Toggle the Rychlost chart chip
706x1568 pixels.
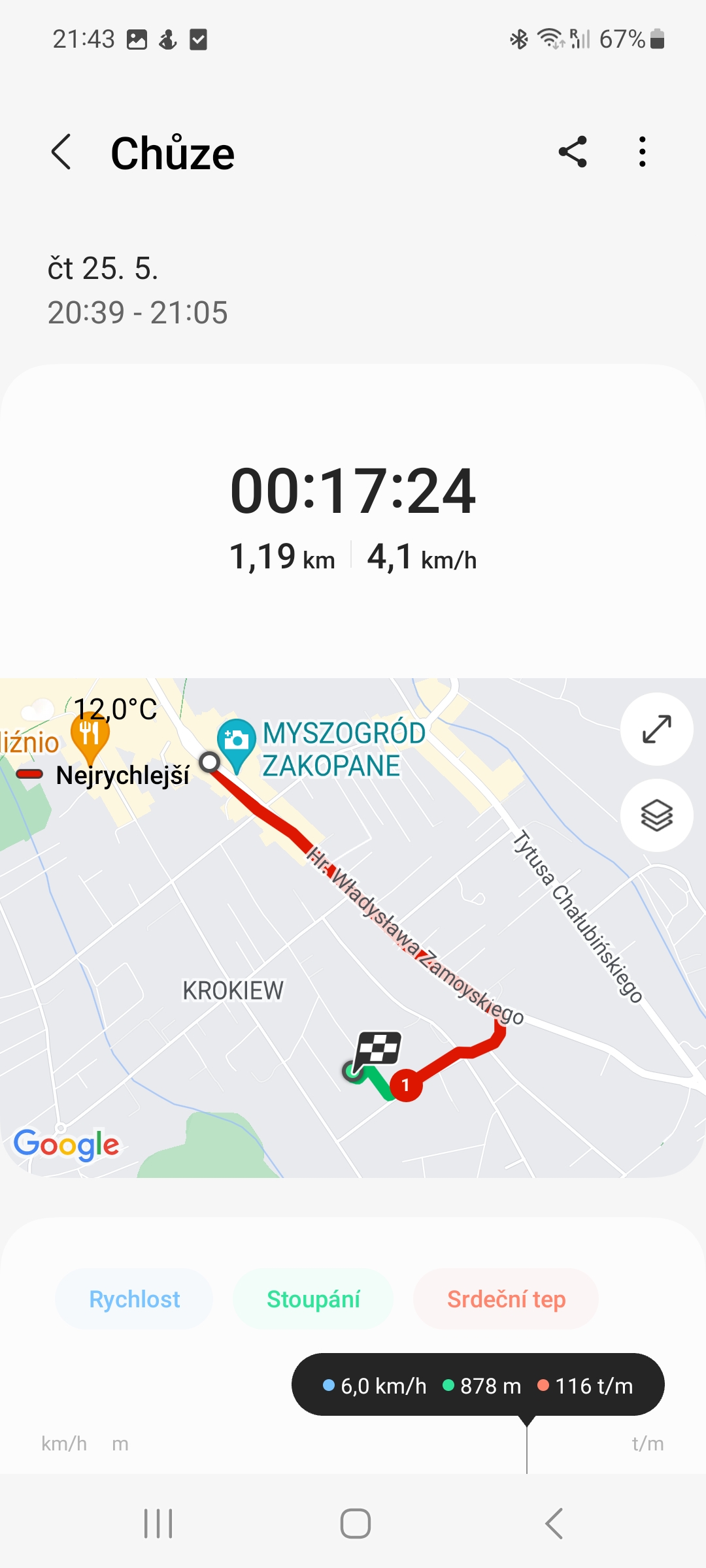pos(134,1299)
